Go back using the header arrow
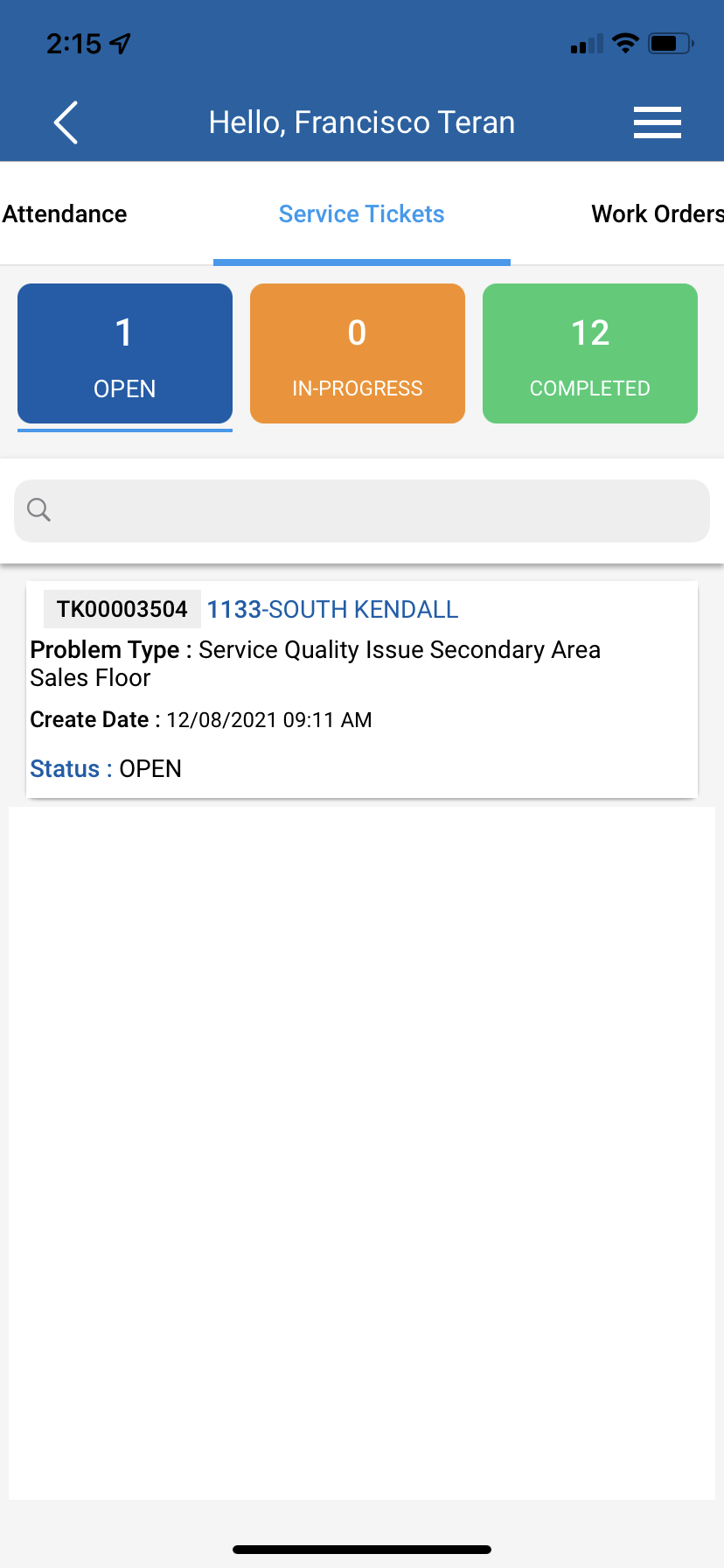 tap(66, 122)
